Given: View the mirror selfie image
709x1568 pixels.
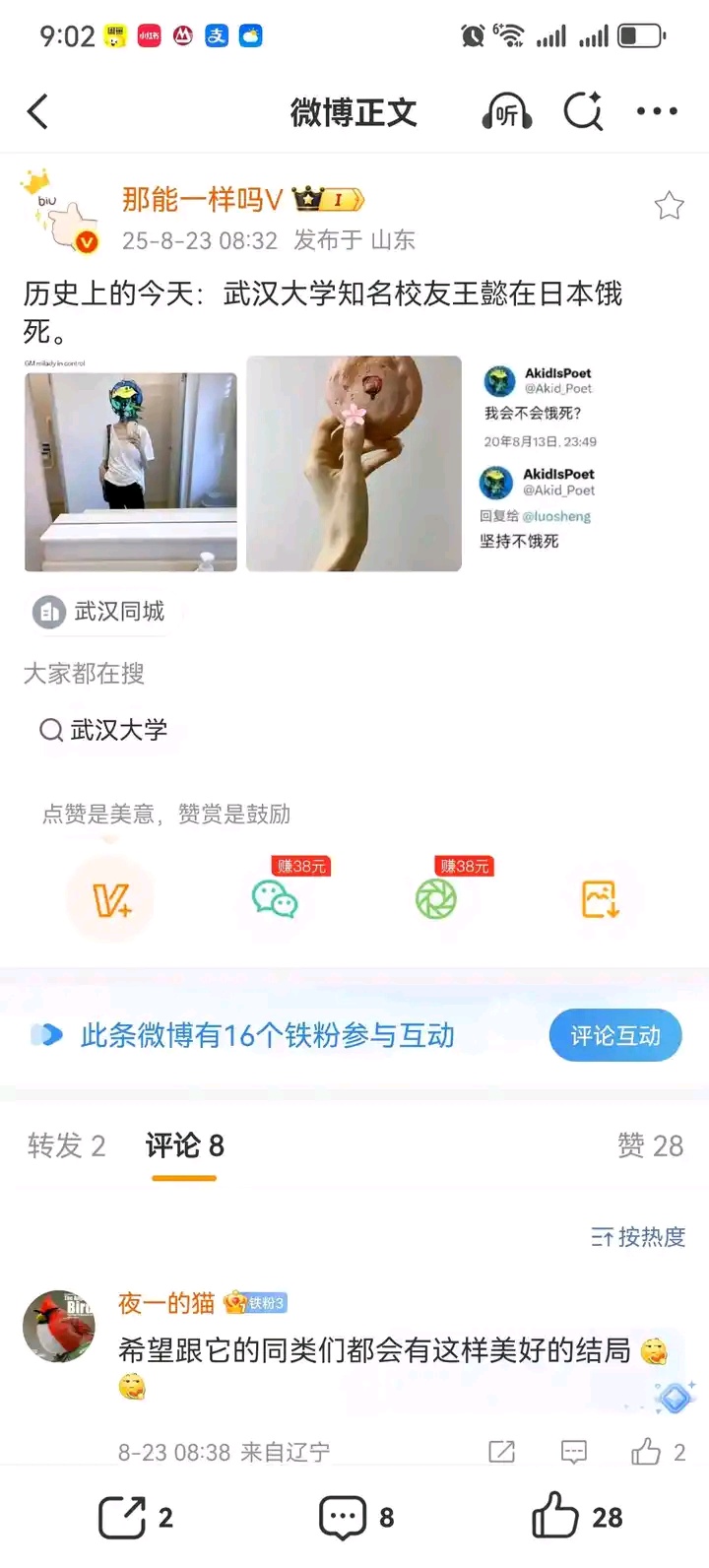Looking at the screenshot, I should (x=131, y=471).
